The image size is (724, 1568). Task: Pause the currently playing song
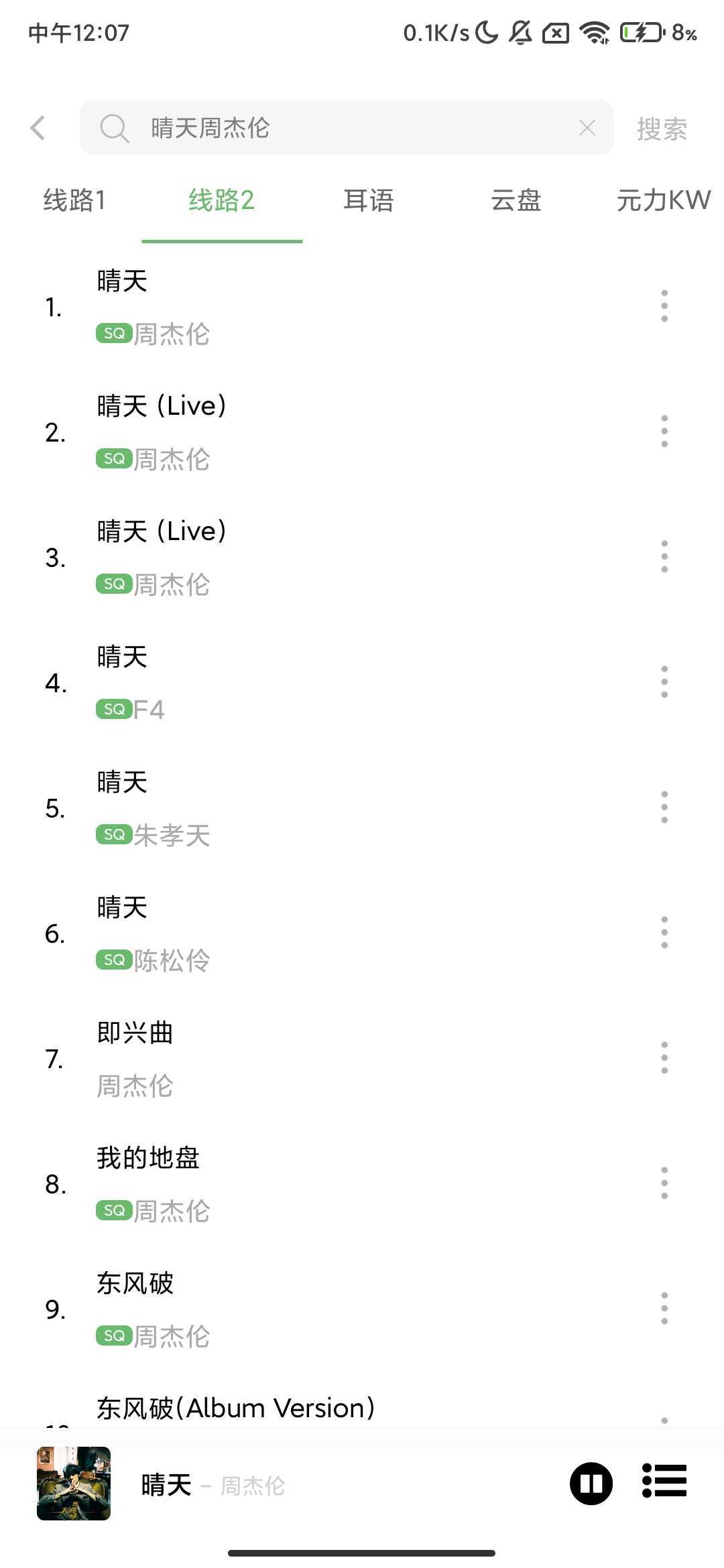[x=591, y=1483]
